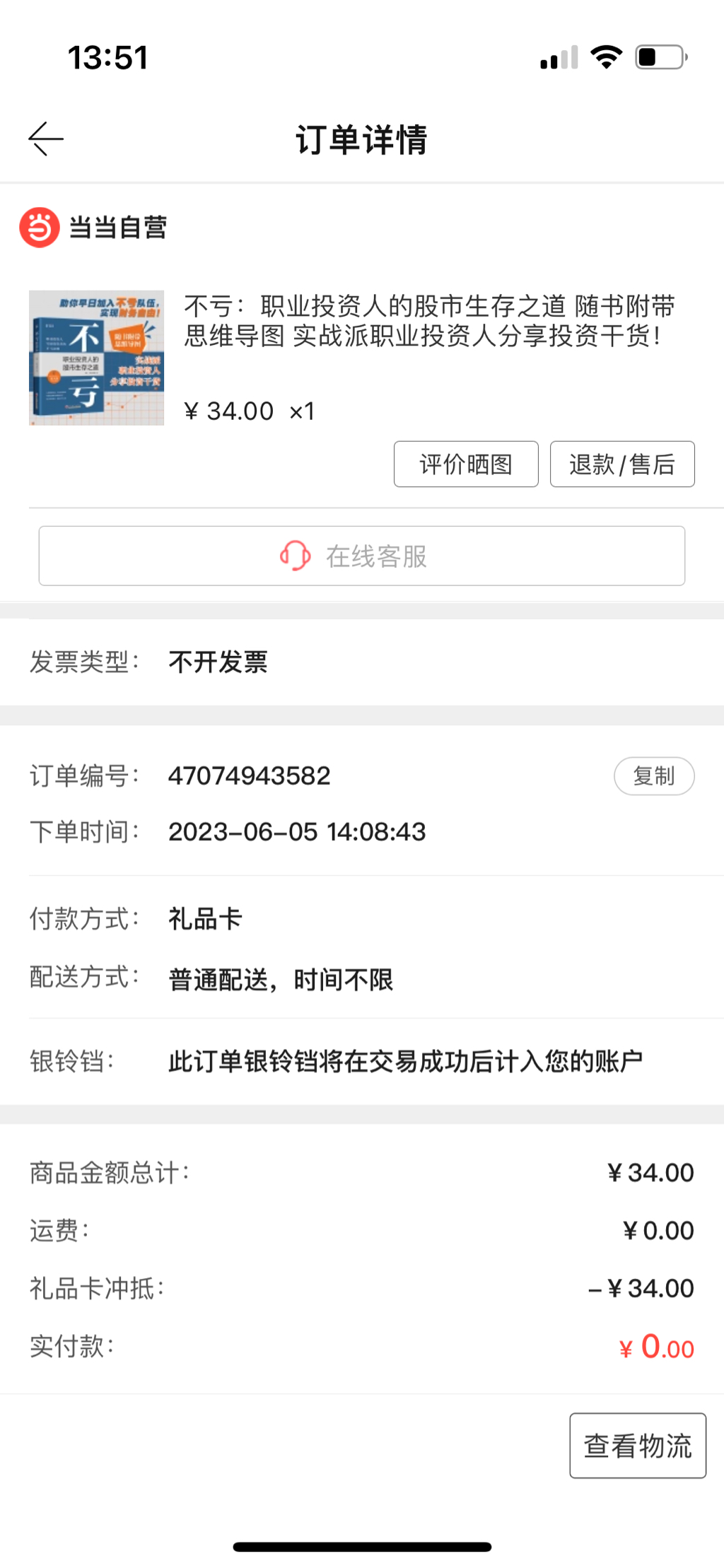724x1568 pixels.
Task: Open 查看物流 shipping tracking
Action: tap(637, 1446)
